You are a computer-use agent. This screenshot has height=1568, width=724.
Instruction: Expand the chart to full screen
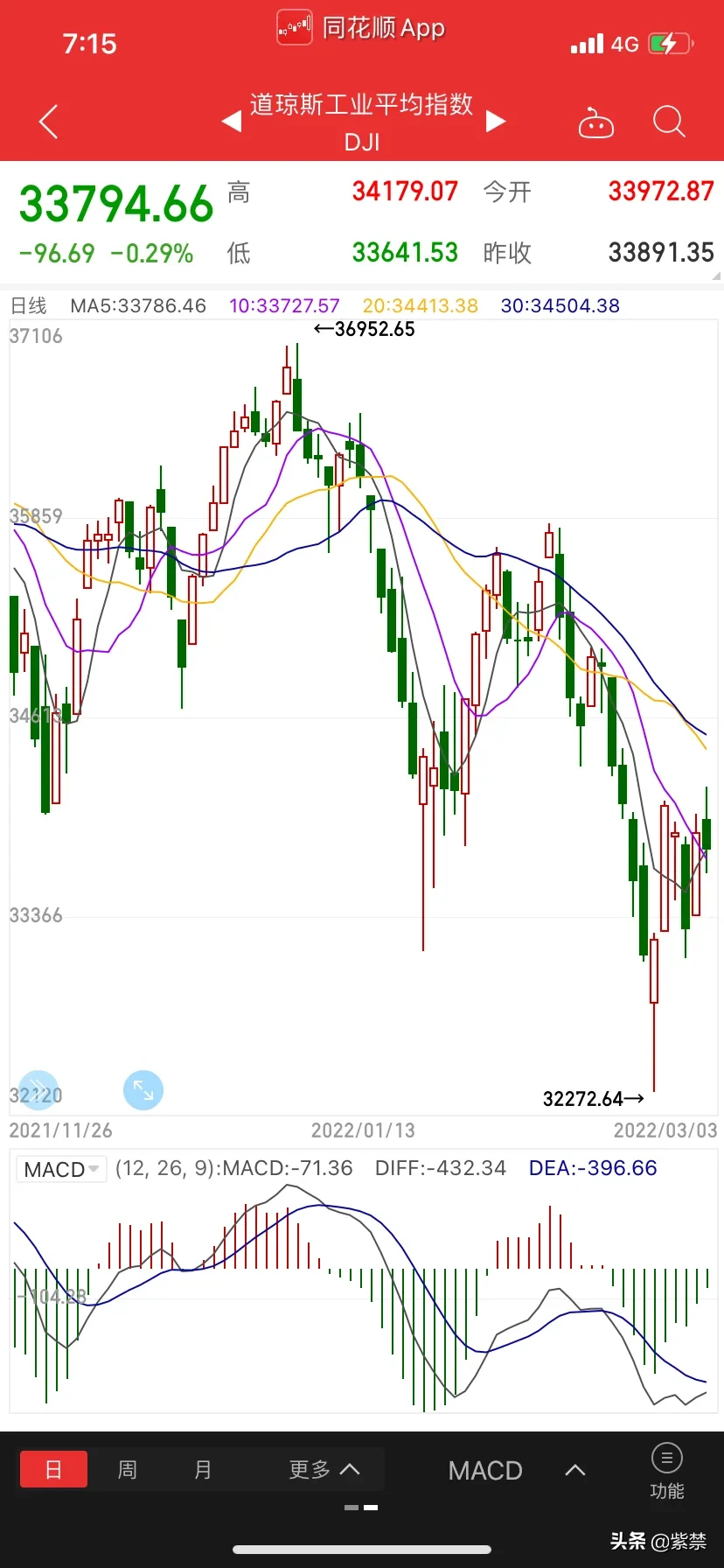[x=143, y=1090]
